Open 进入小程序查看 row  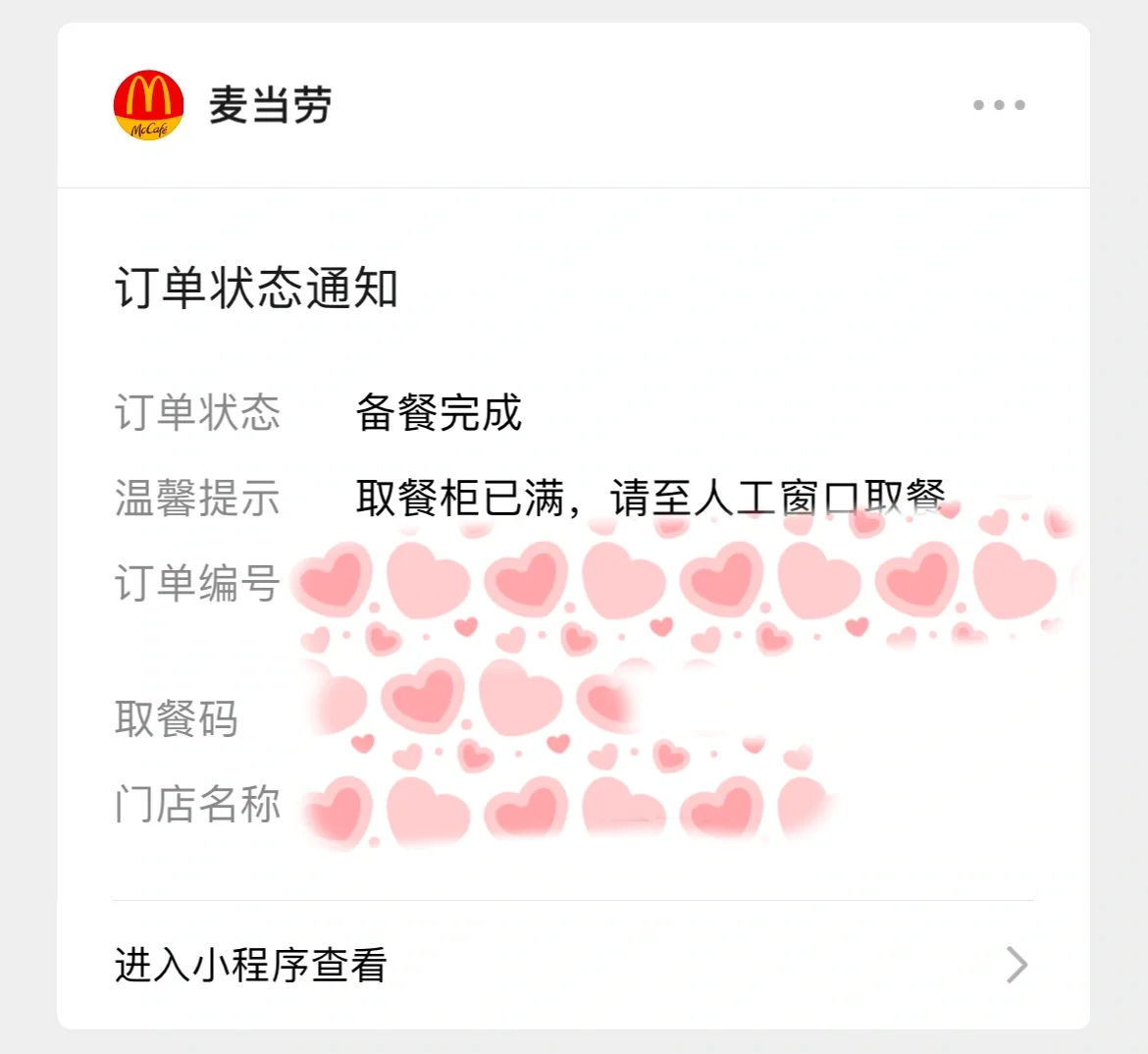pos(573,965)
